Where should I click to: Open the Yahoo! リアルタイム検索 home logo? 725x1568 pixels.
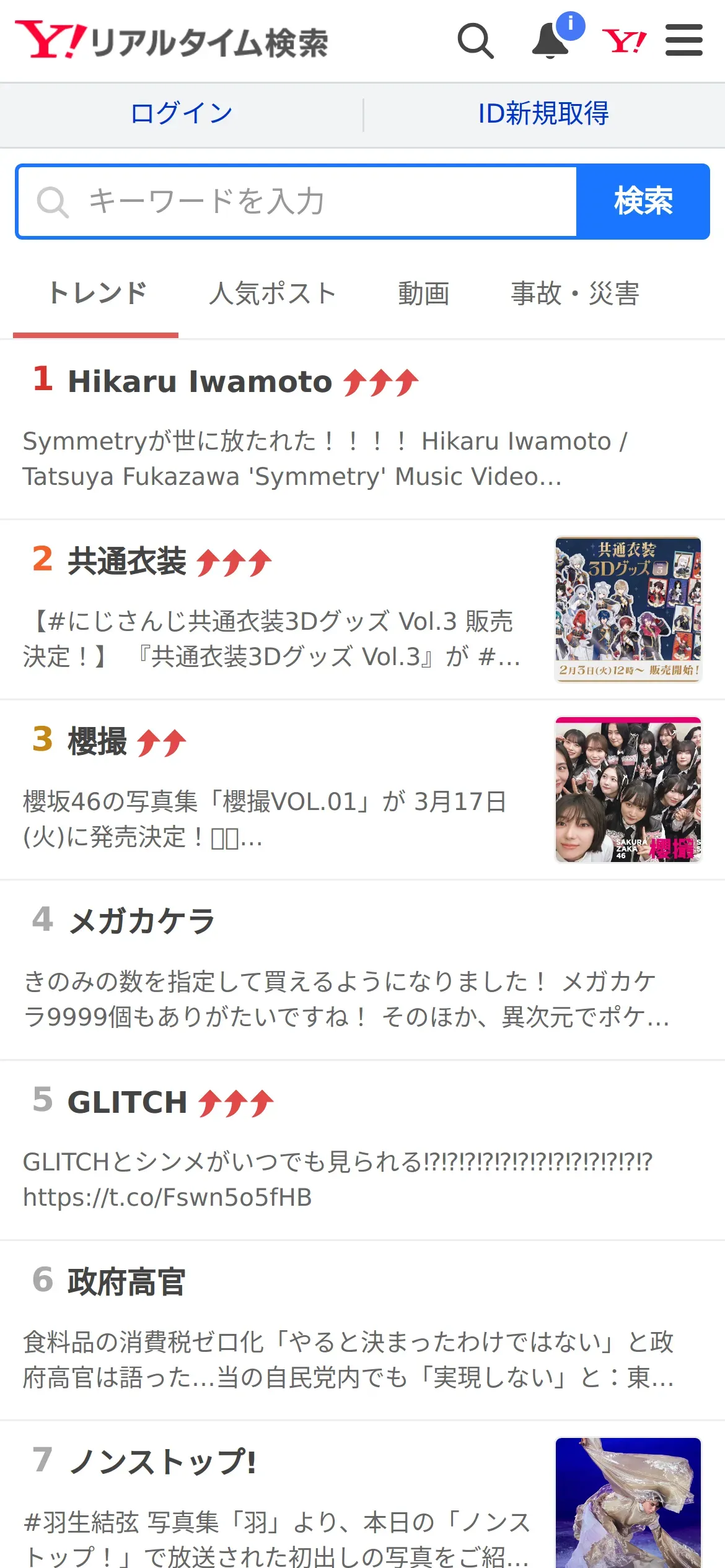(x=172, y=41)
